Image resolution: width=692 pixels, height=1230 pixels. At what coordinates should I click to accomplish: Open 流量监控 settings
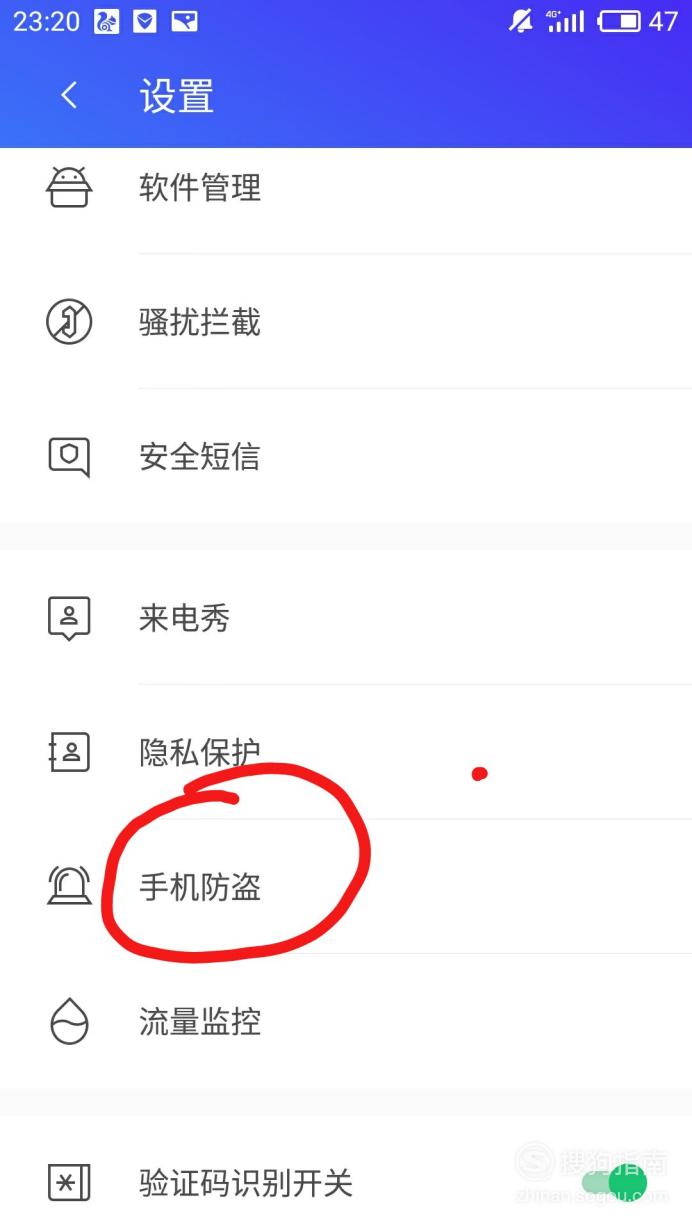346,1021
